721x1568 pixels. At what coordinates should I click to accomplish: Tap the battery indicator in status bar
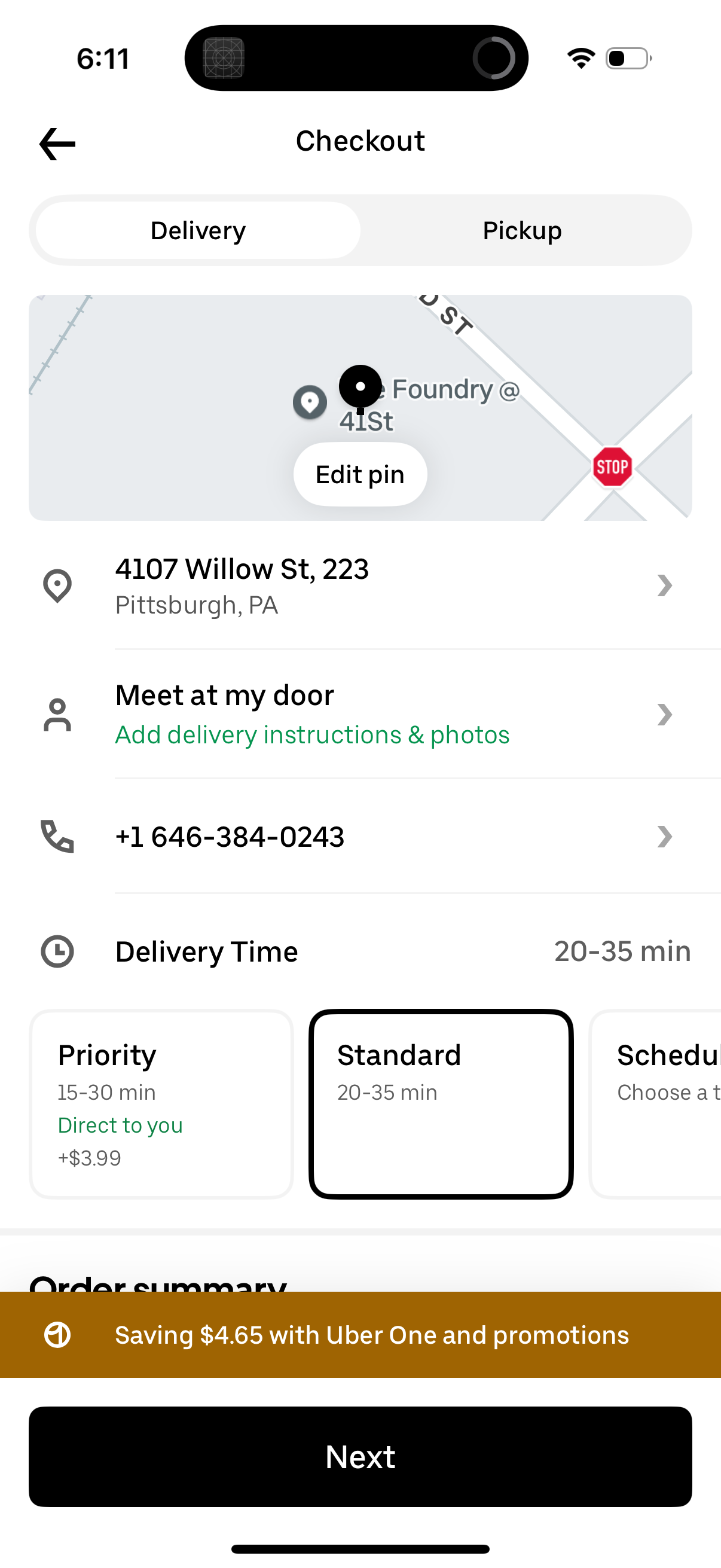628,58
